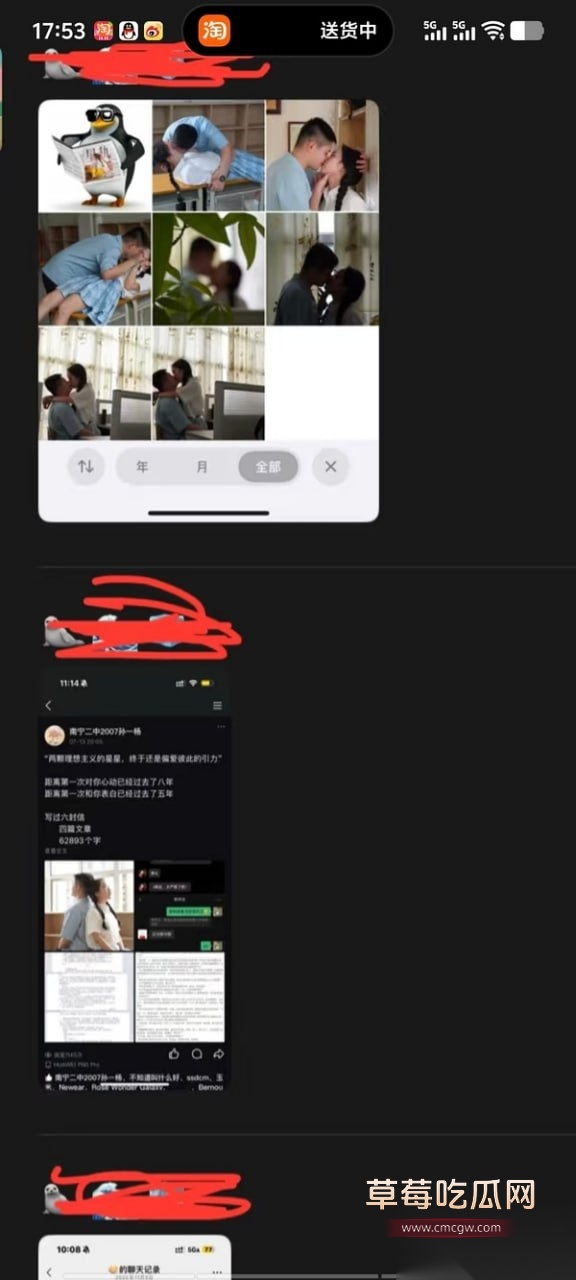Open the 聊天记录 screenshot image message
Viewport: 576px width, 1280px height.
point(135,1257)
